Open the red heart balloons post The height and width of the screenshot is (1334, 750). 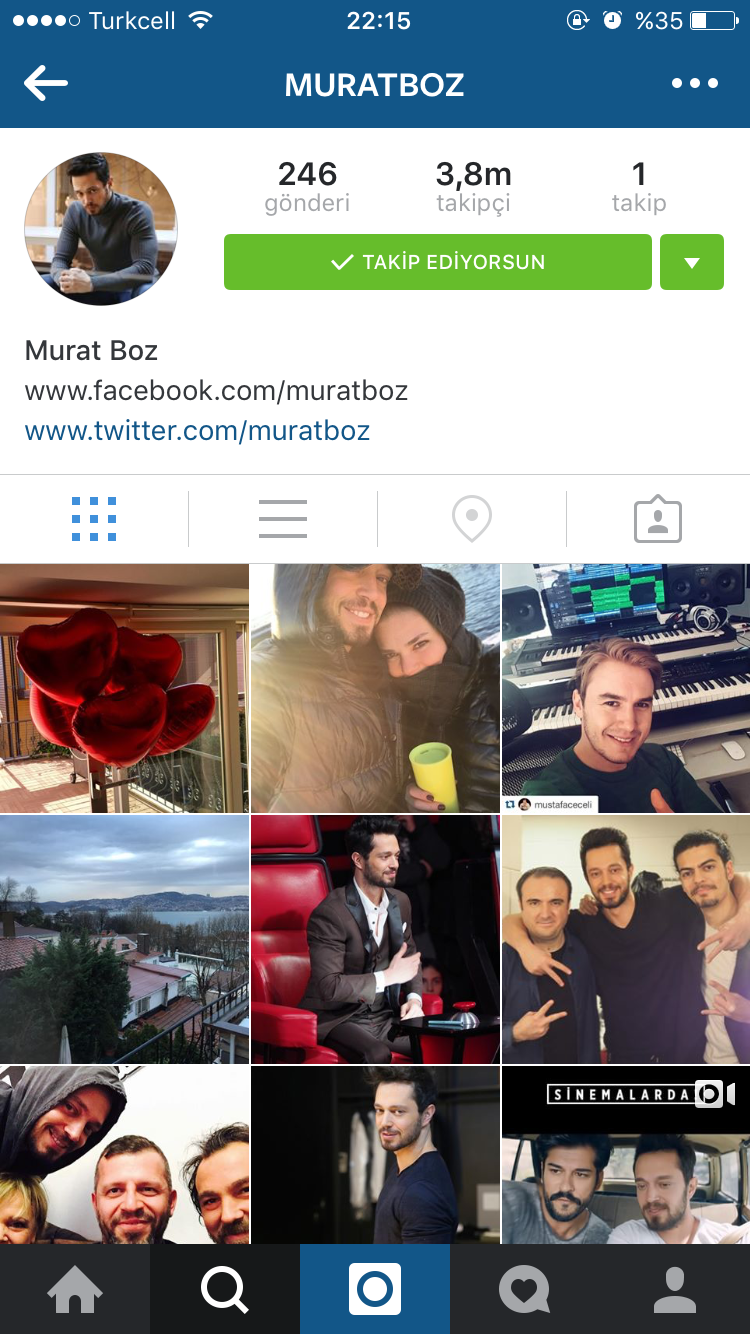tap(124, 688)
